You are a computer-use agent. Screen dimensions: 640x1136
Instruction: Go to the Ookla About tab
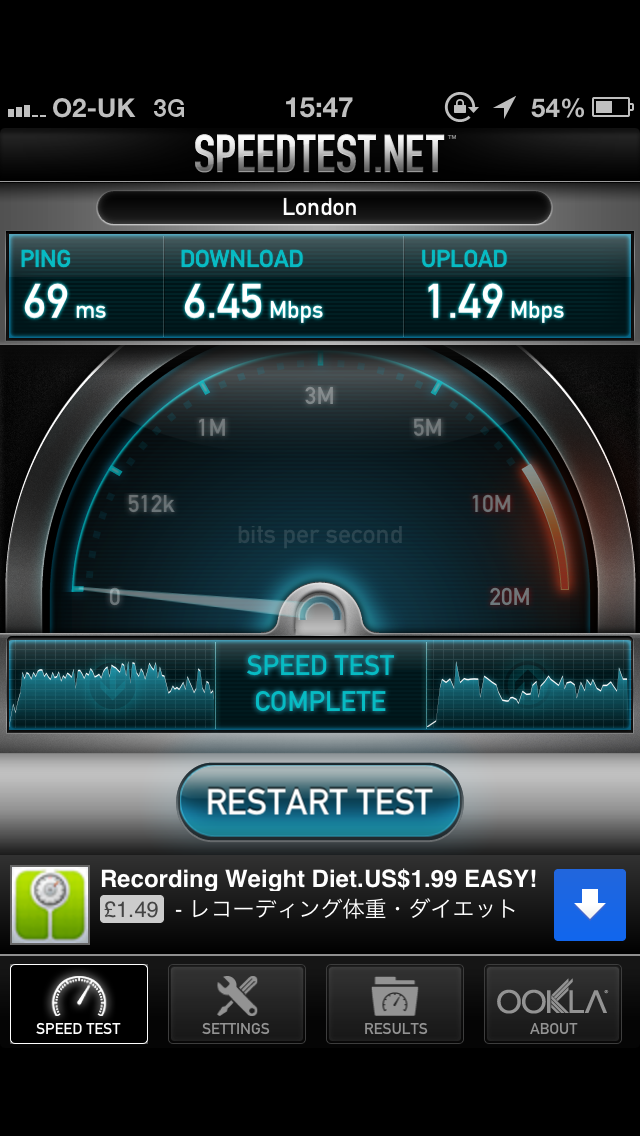[553, 1004]
